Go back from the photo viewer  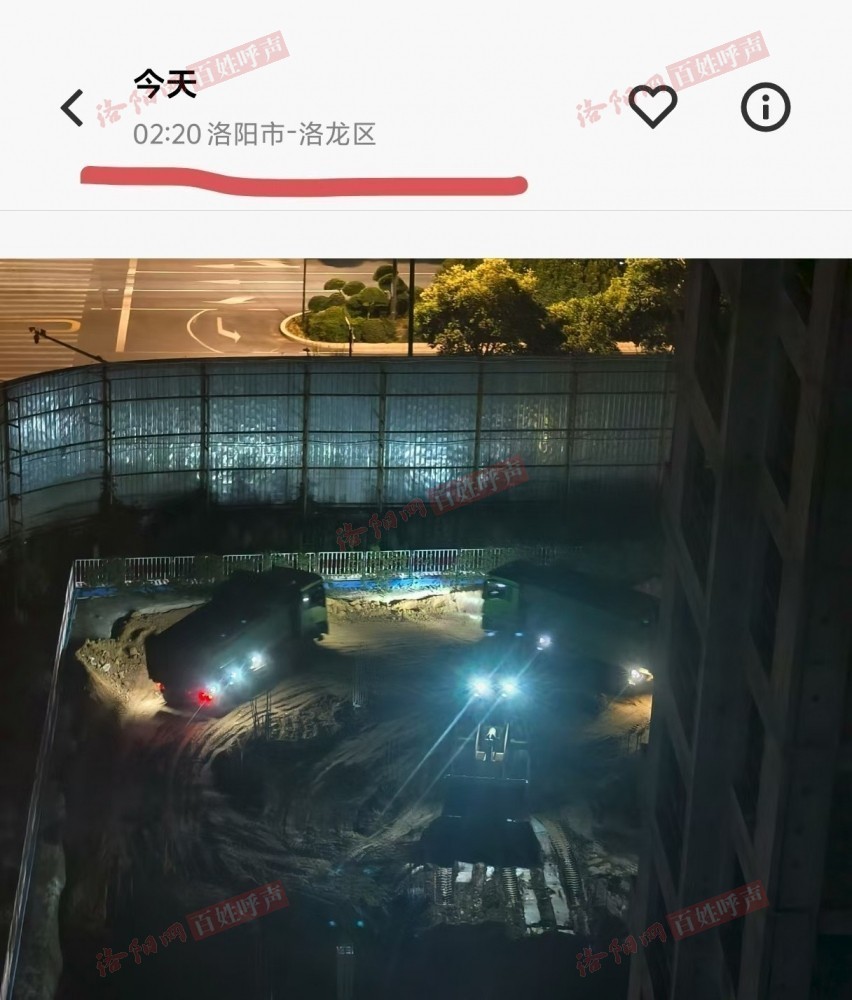click(x=72, y=108)
